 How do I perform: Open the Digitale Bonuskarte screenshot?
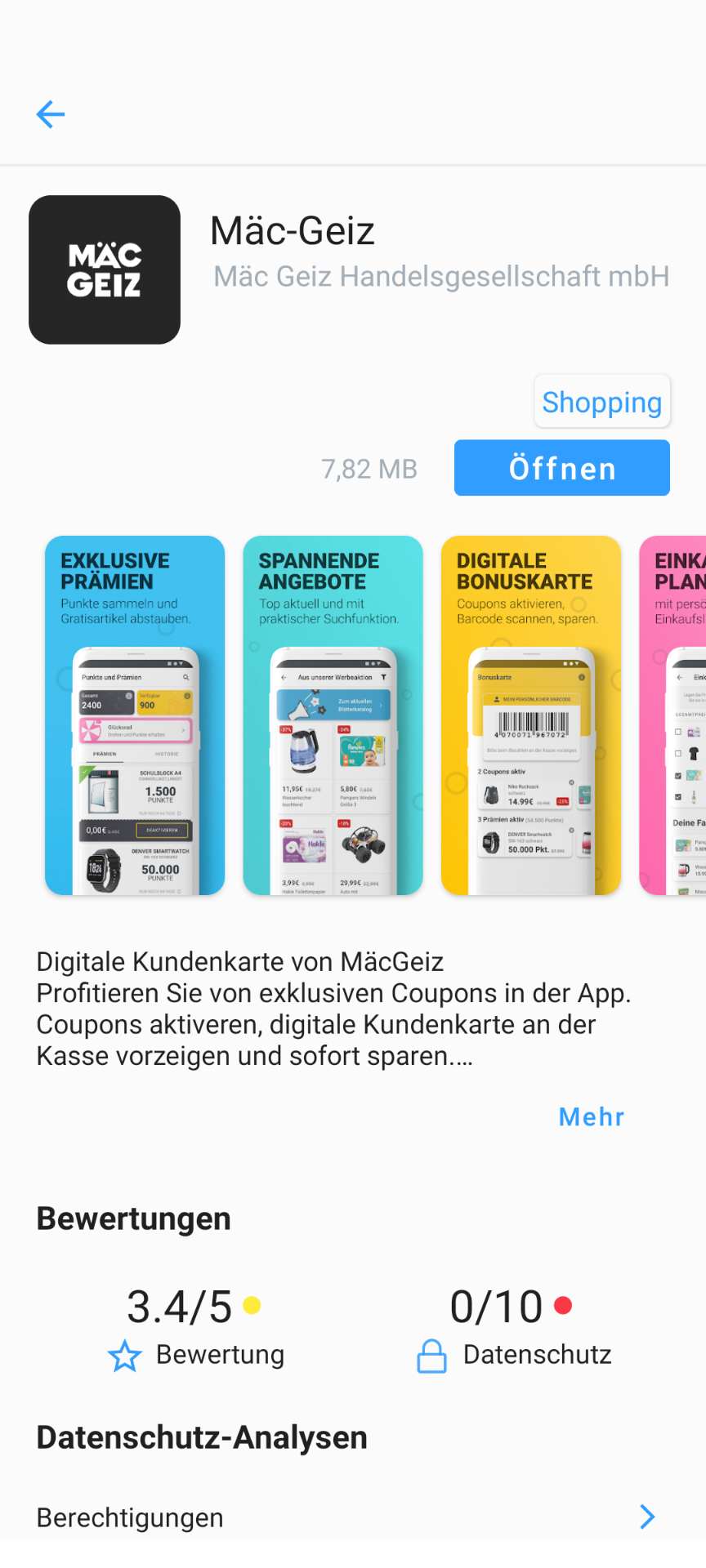click(x=531, y=715)
